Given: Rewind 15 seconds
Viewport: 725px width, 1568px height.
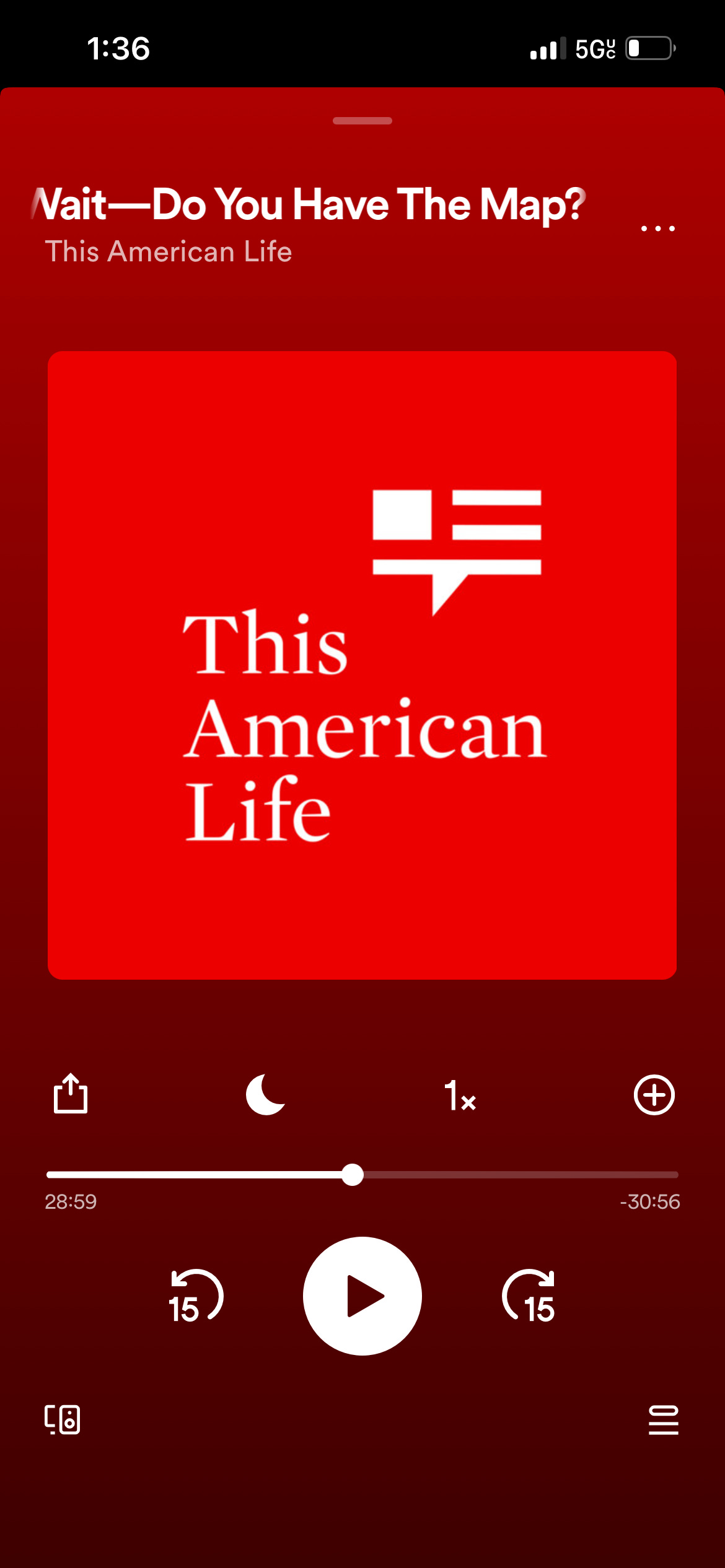Looking at the screenshot, I should [196, 1296].
